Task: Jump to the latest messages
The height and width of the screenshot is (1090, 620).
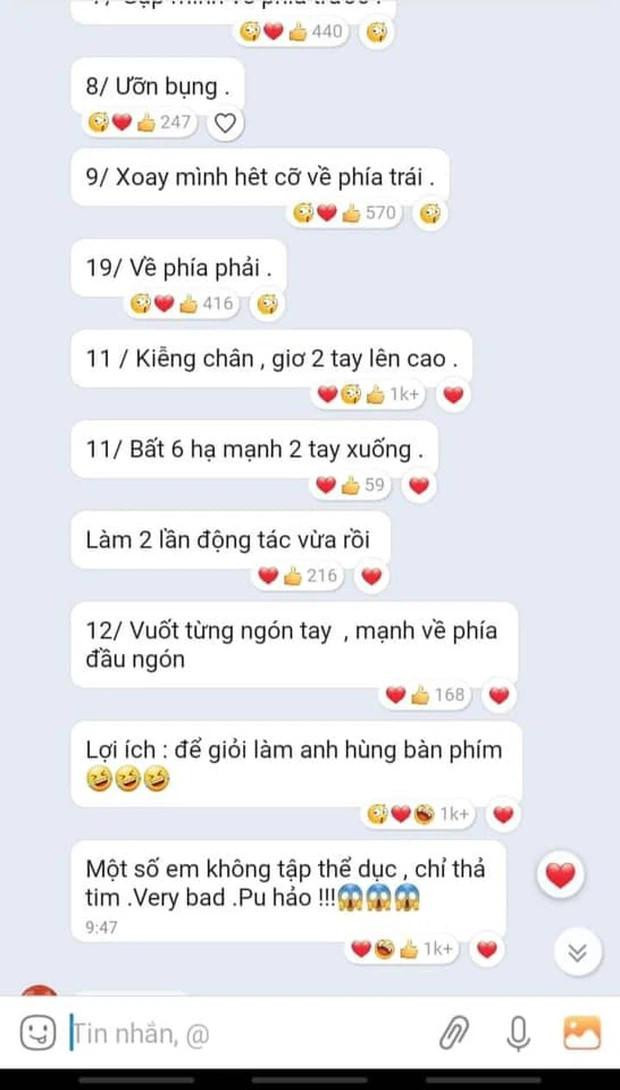Action: click(577, 952)
